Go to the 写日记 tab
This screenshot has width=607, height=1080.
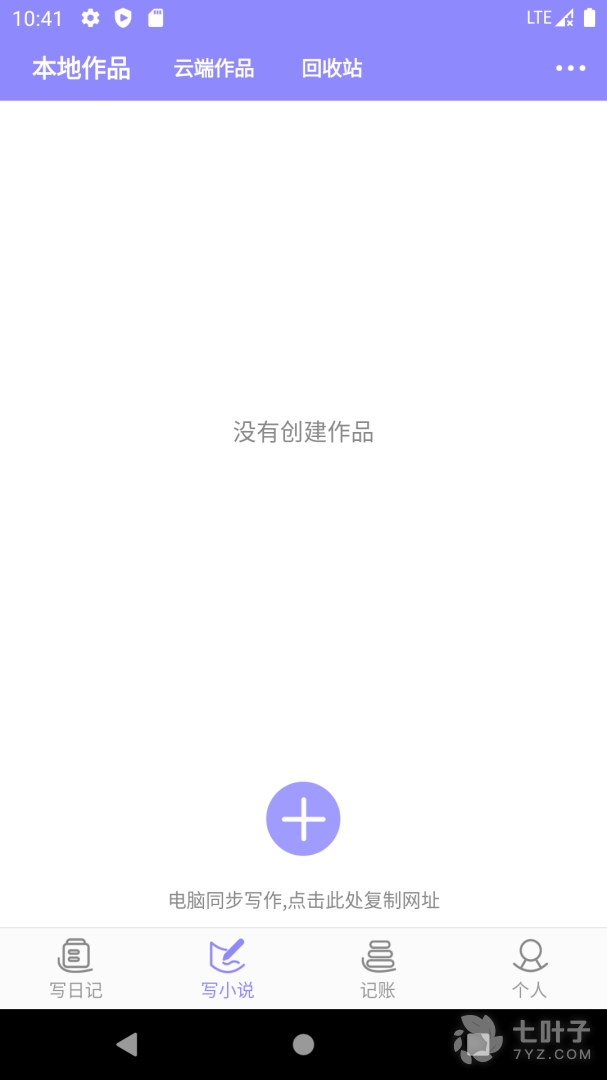click(76, 968)
